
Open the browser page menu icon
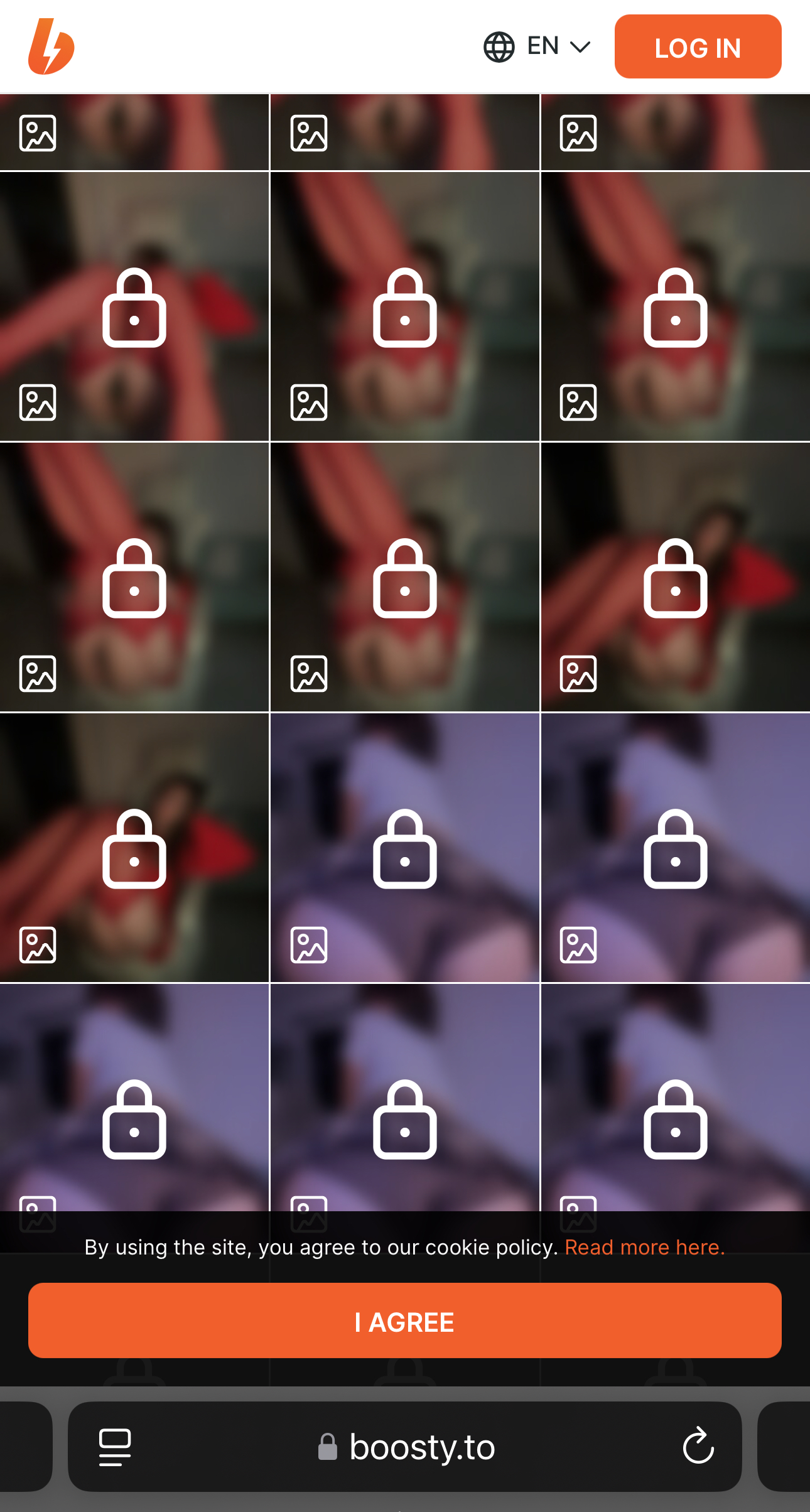[115, 1447]
